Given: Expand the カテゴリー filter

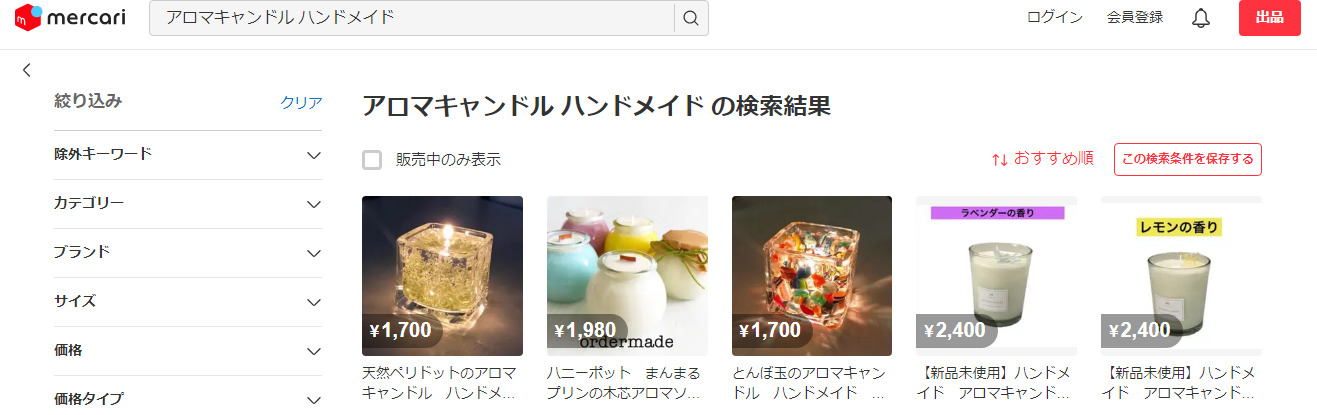Looking at the screenshot, I should (188, 204).
